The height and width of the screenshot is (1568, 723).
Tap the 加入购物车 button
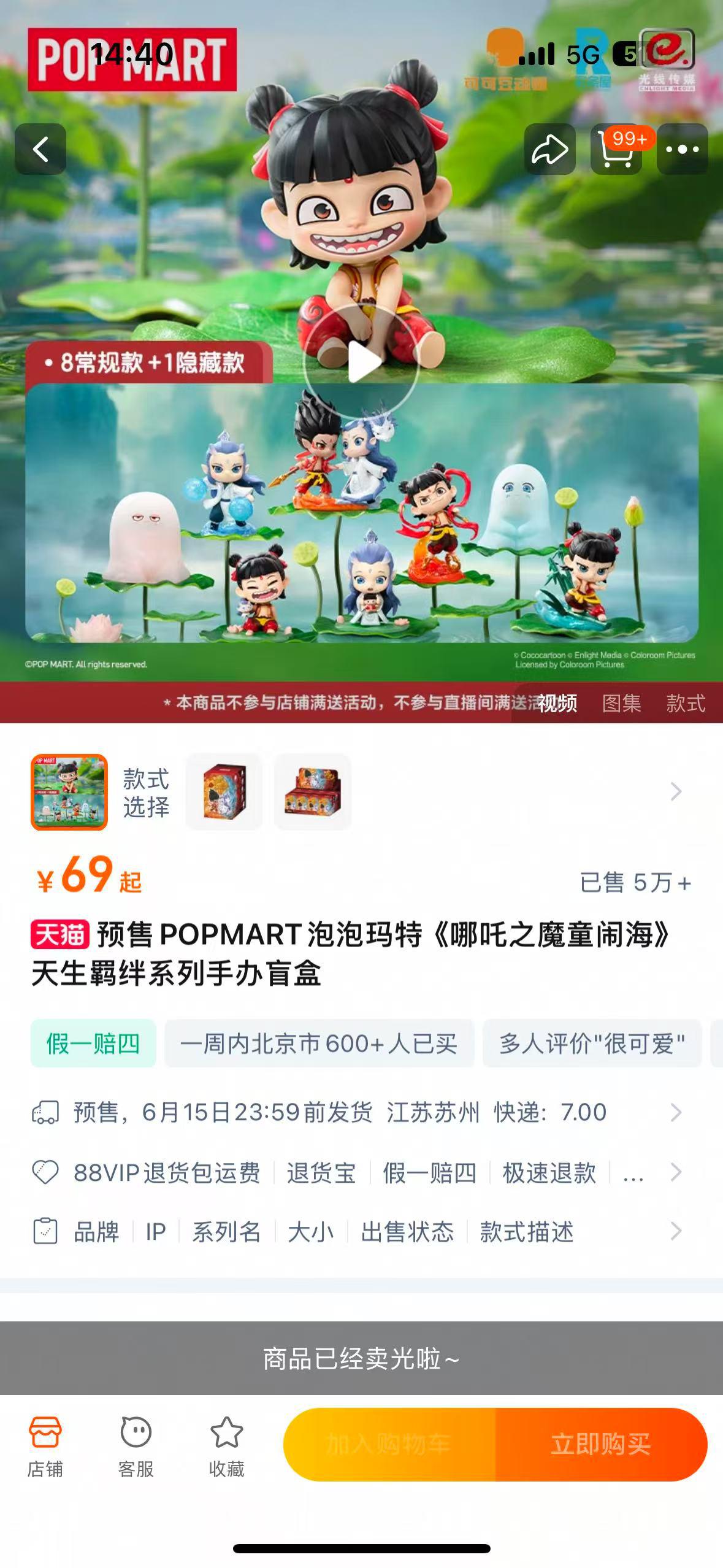click(389, 1444)
